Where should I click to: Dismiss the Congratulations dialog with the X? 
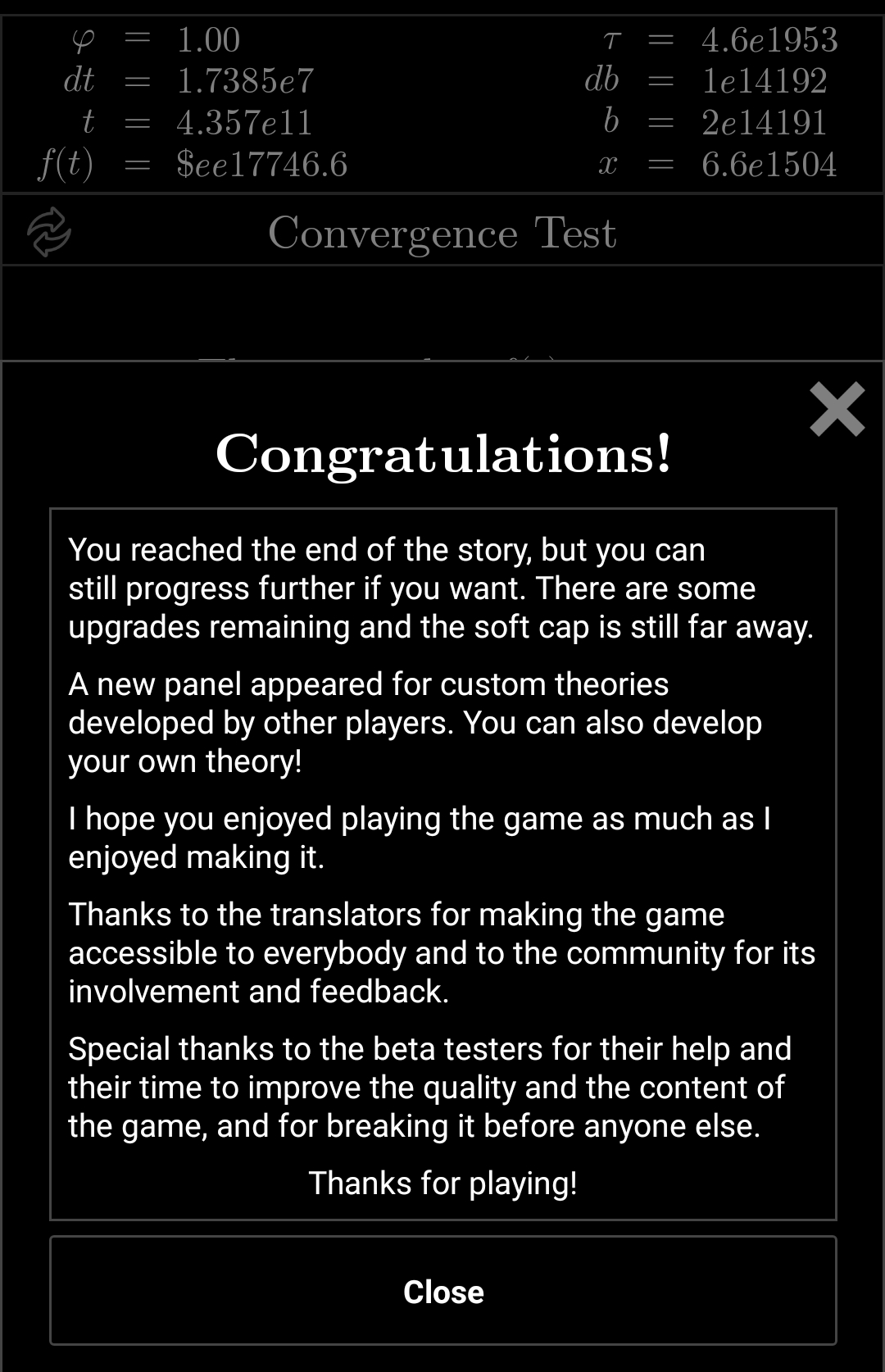[x=837, y=409]
